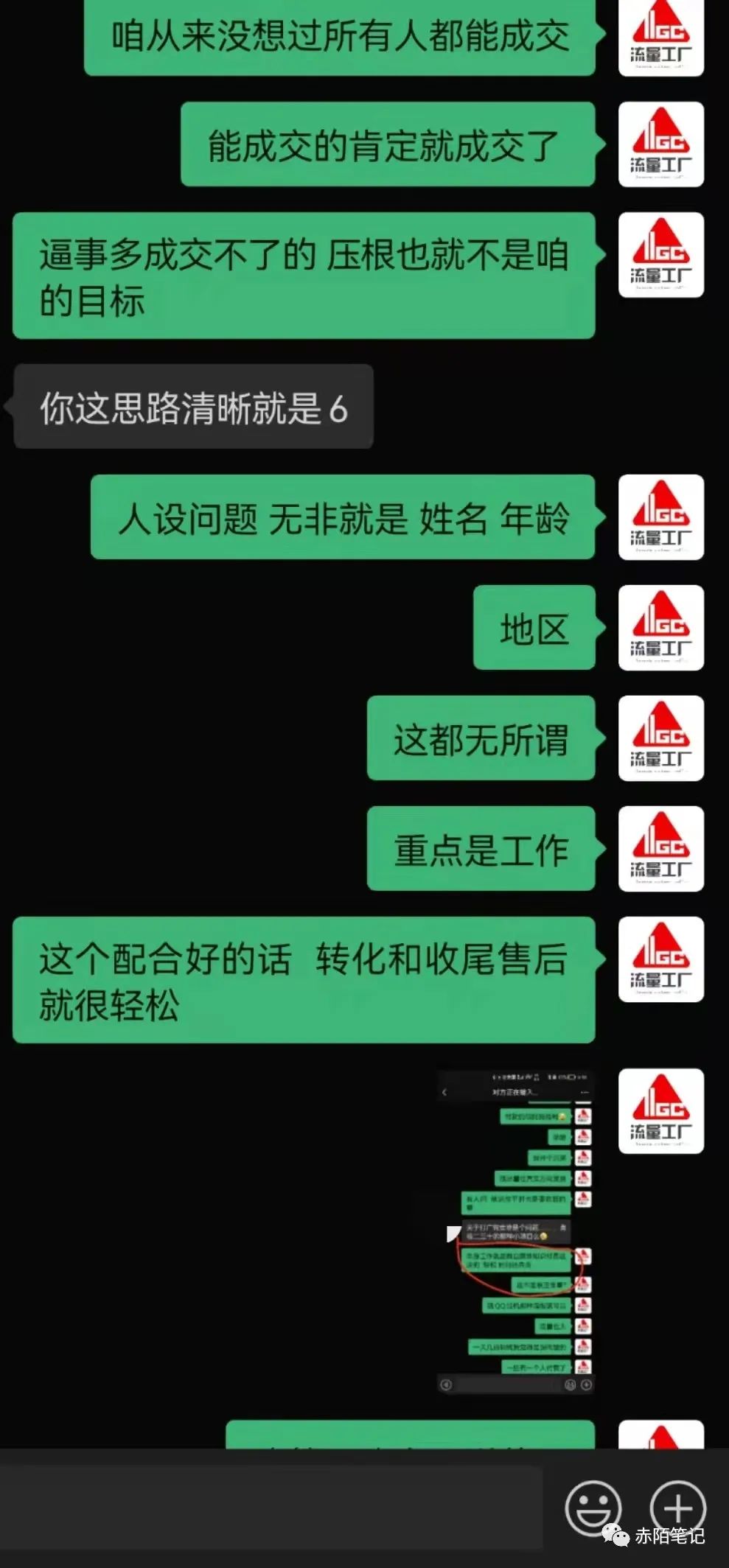The width and height of the screenshot is (729, 1568).
Task: Tap sender avatar beside the 地区 message
Action: point(660,628)
